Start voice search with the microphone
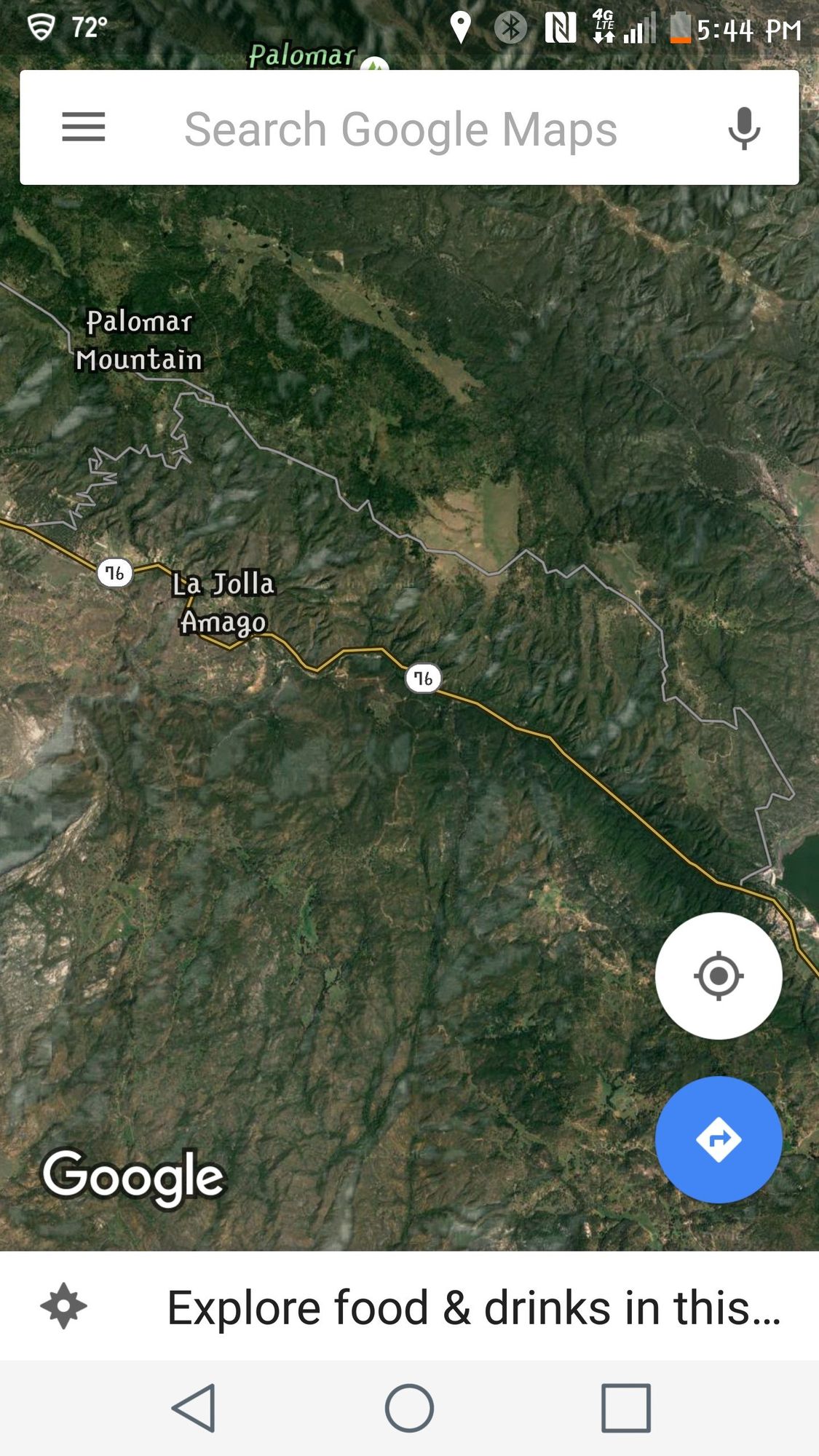The width and height of the screenshot is (819, 1456). (744, 129)
